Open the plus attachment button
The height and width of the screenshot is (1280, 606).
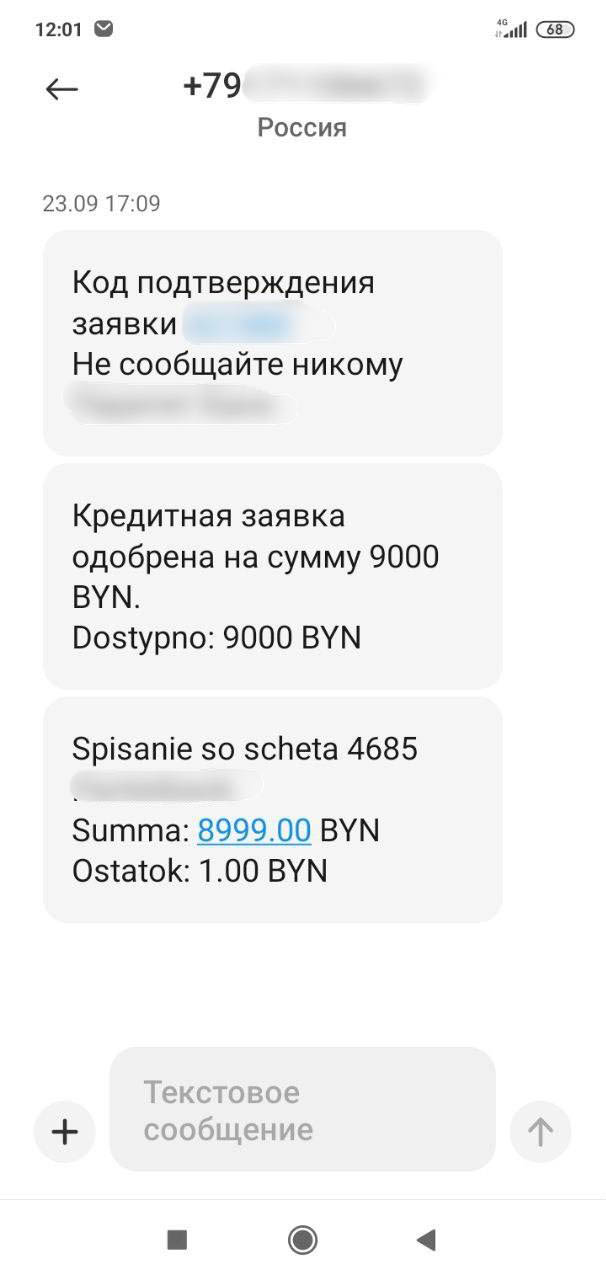(64, 1132)
